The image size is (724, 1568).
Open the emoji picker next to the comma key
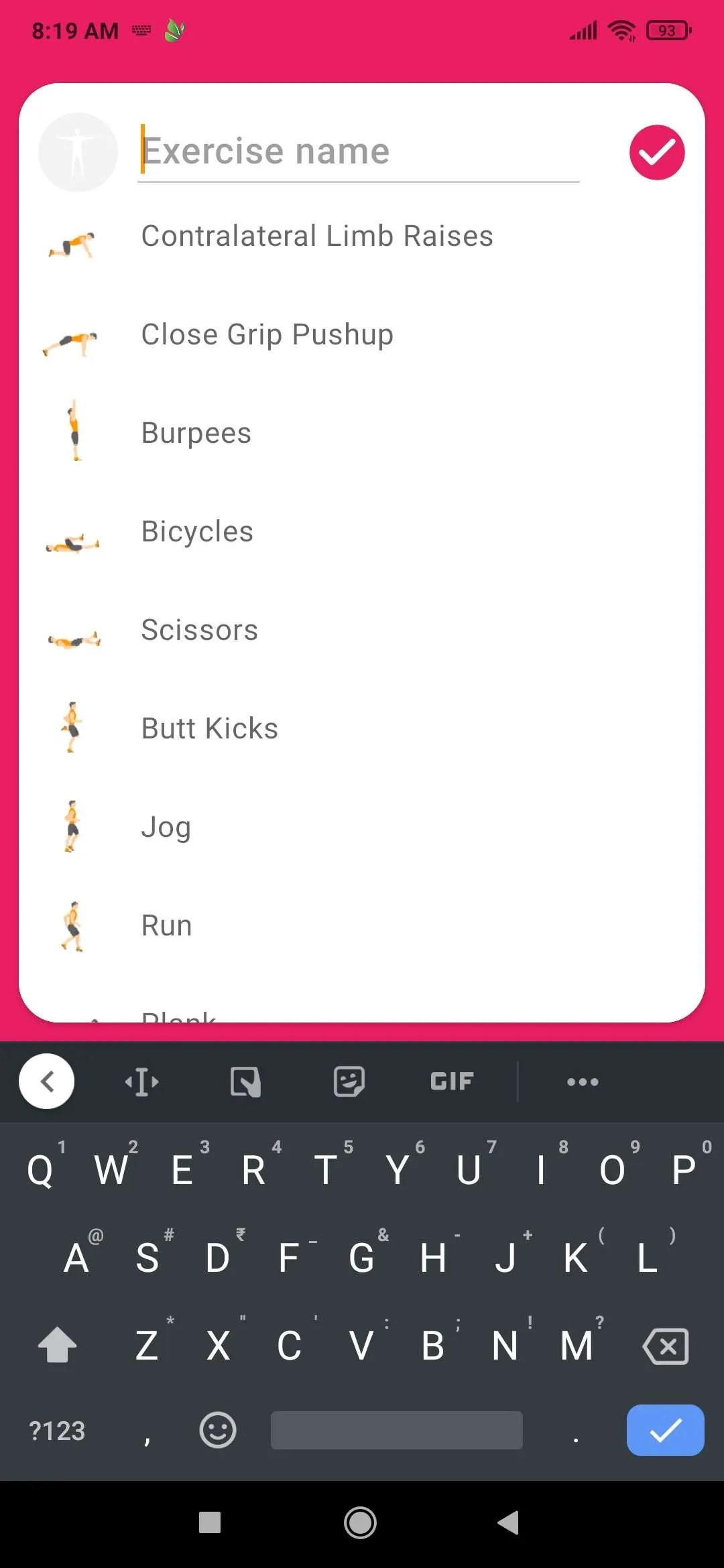tap(217, 1430)
